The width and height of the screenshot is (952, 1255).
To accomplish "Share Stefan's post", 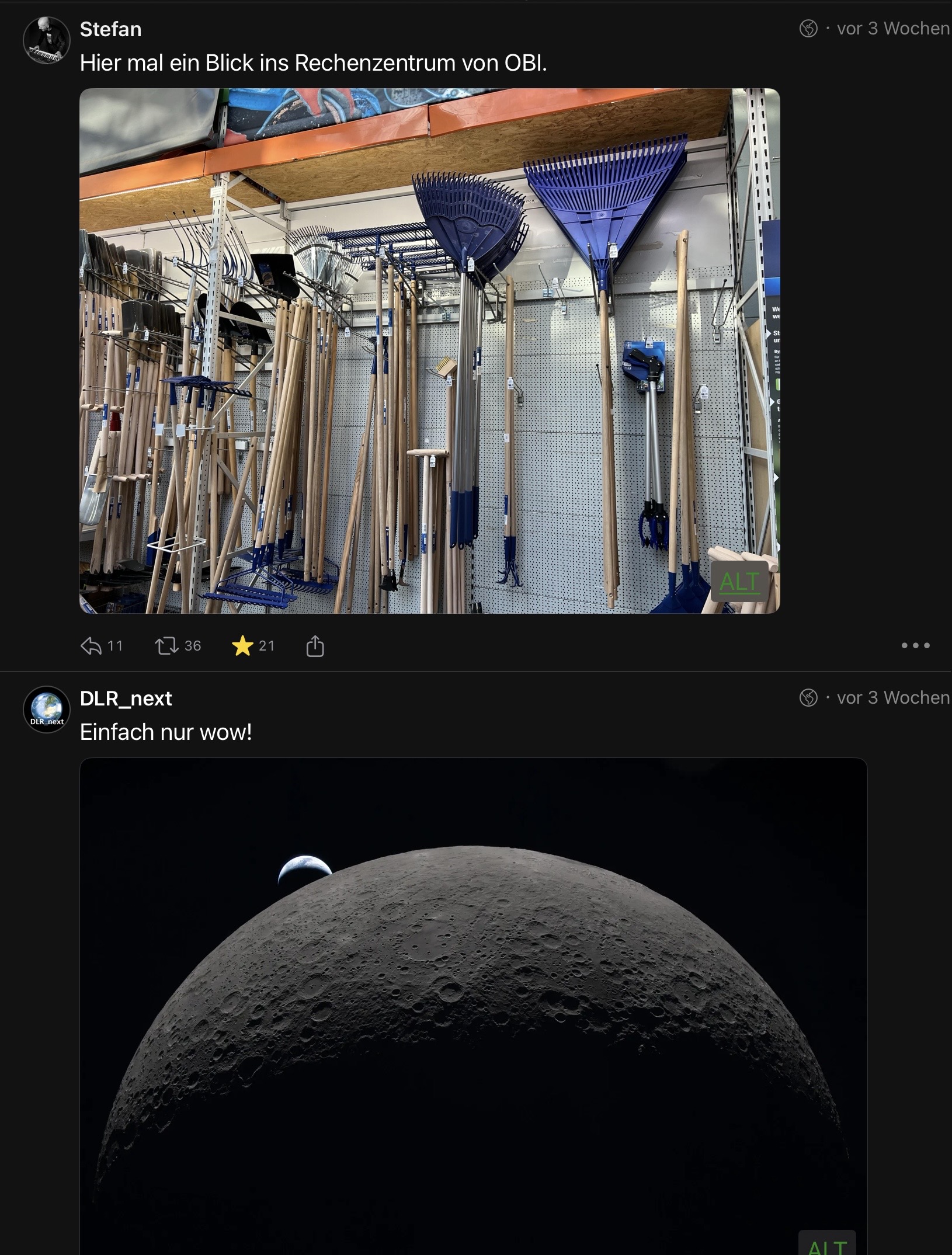I will [x=315, y=646].
